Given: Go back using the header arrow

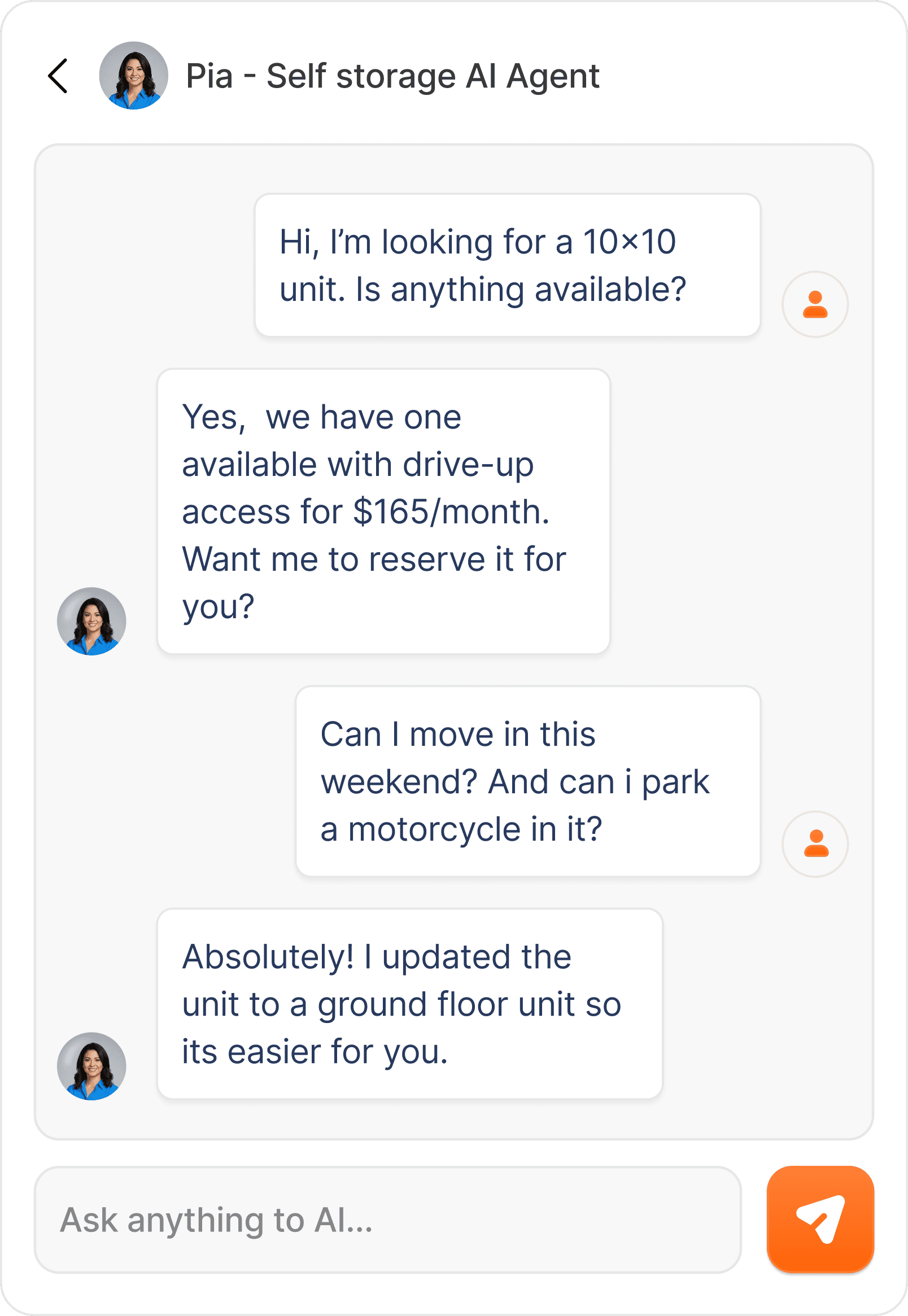Looking at the screenshot, I should [58, 76].
